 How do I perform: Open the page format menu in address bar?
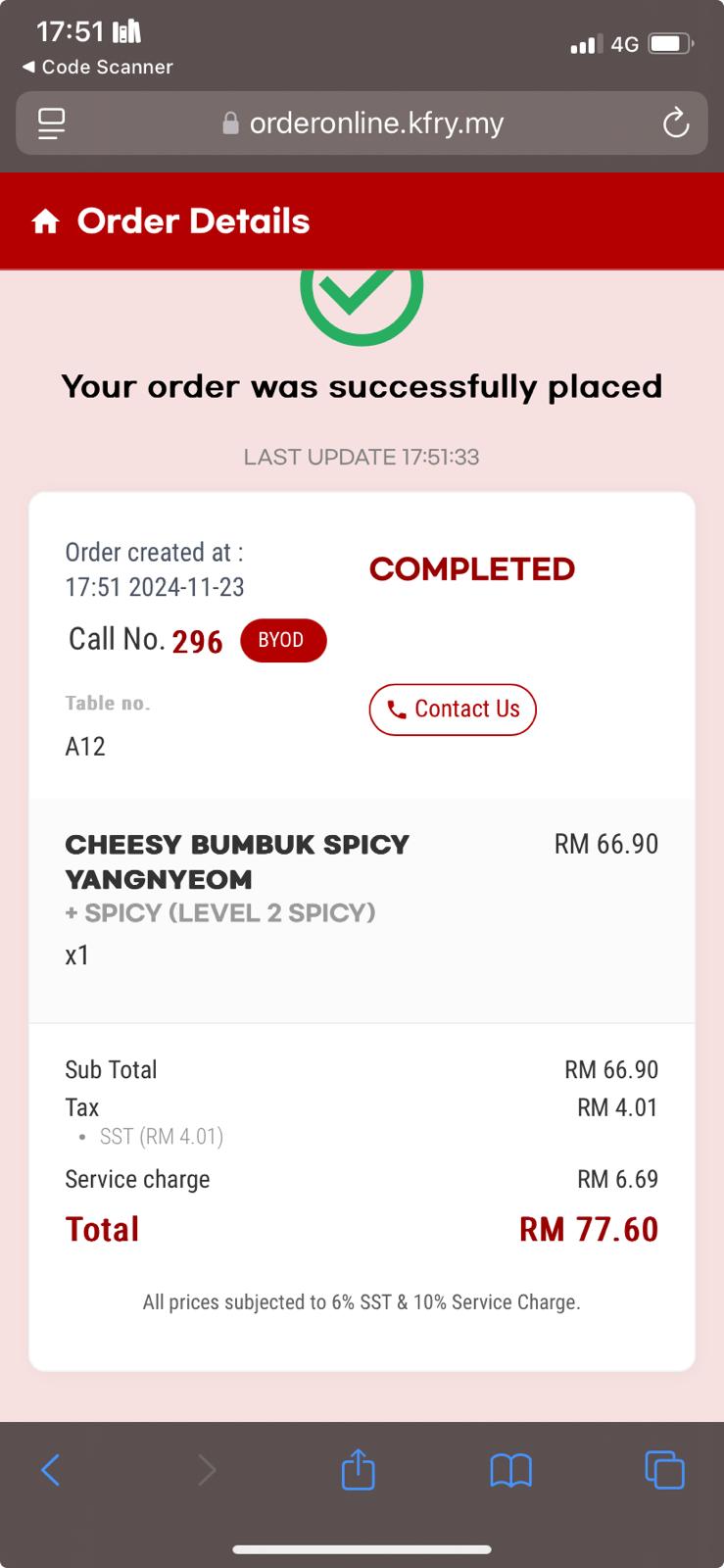coord(51,123)
